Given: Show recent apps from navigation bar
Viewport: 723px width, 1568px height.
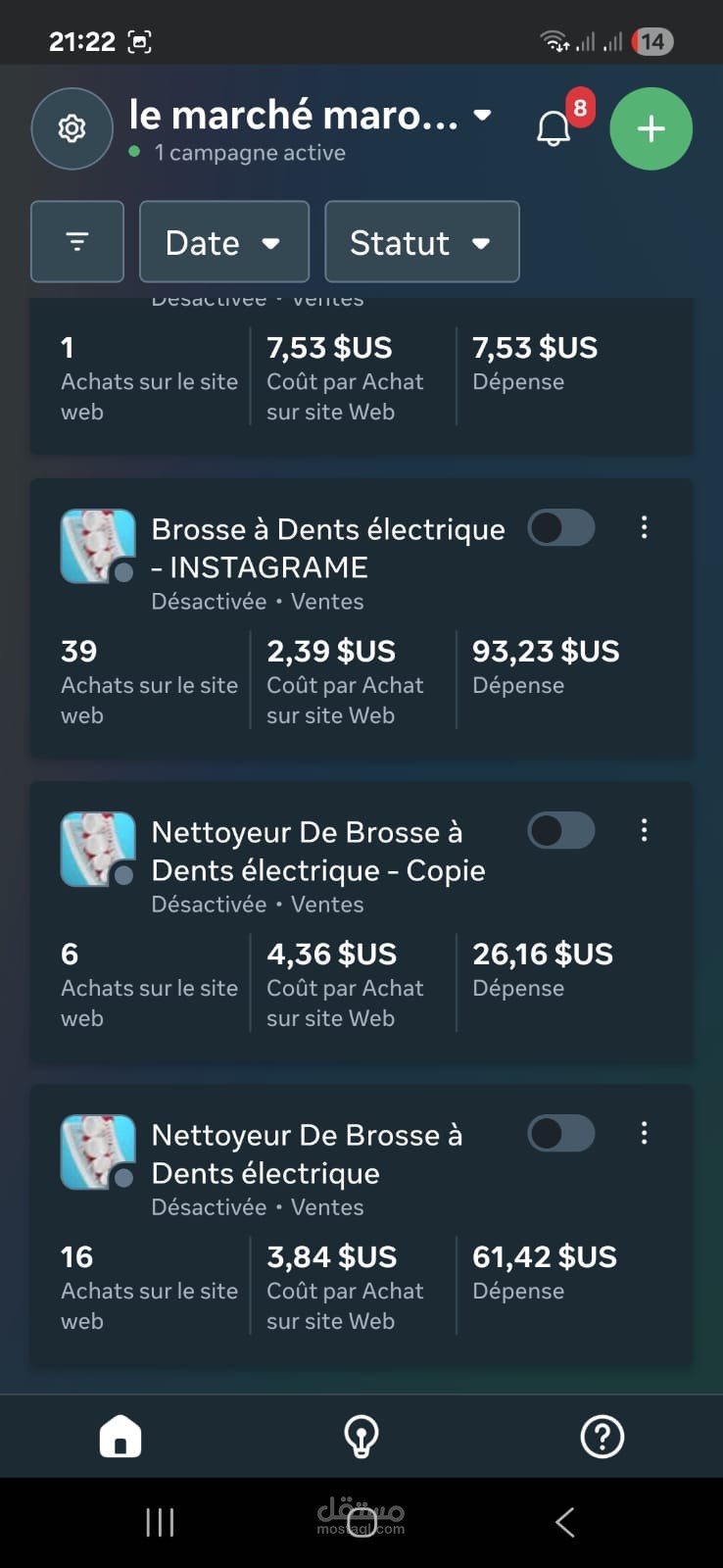Looking at the screenshot, I should [160, 1522].
